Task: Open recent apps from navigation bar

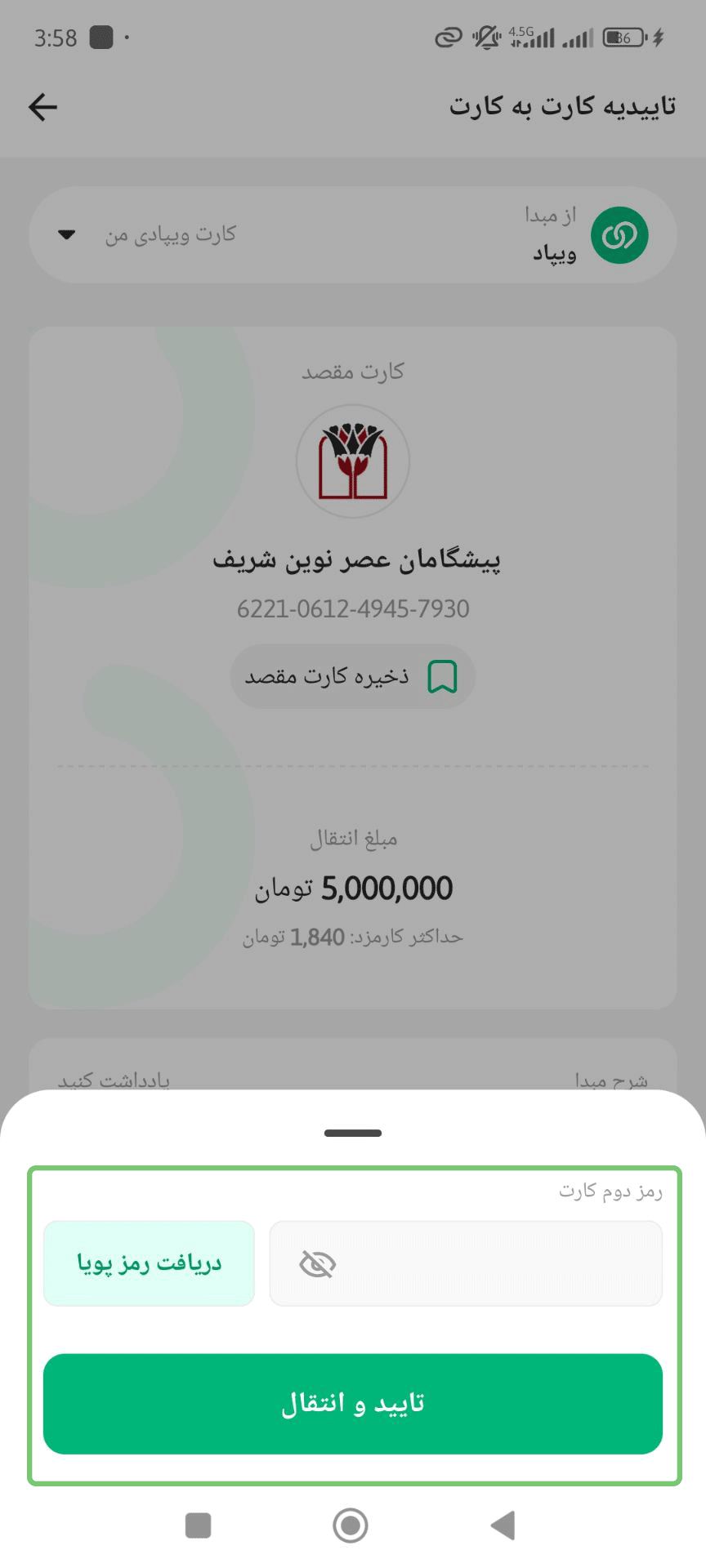Action: pyautogui.click(x=198, y=1525)
